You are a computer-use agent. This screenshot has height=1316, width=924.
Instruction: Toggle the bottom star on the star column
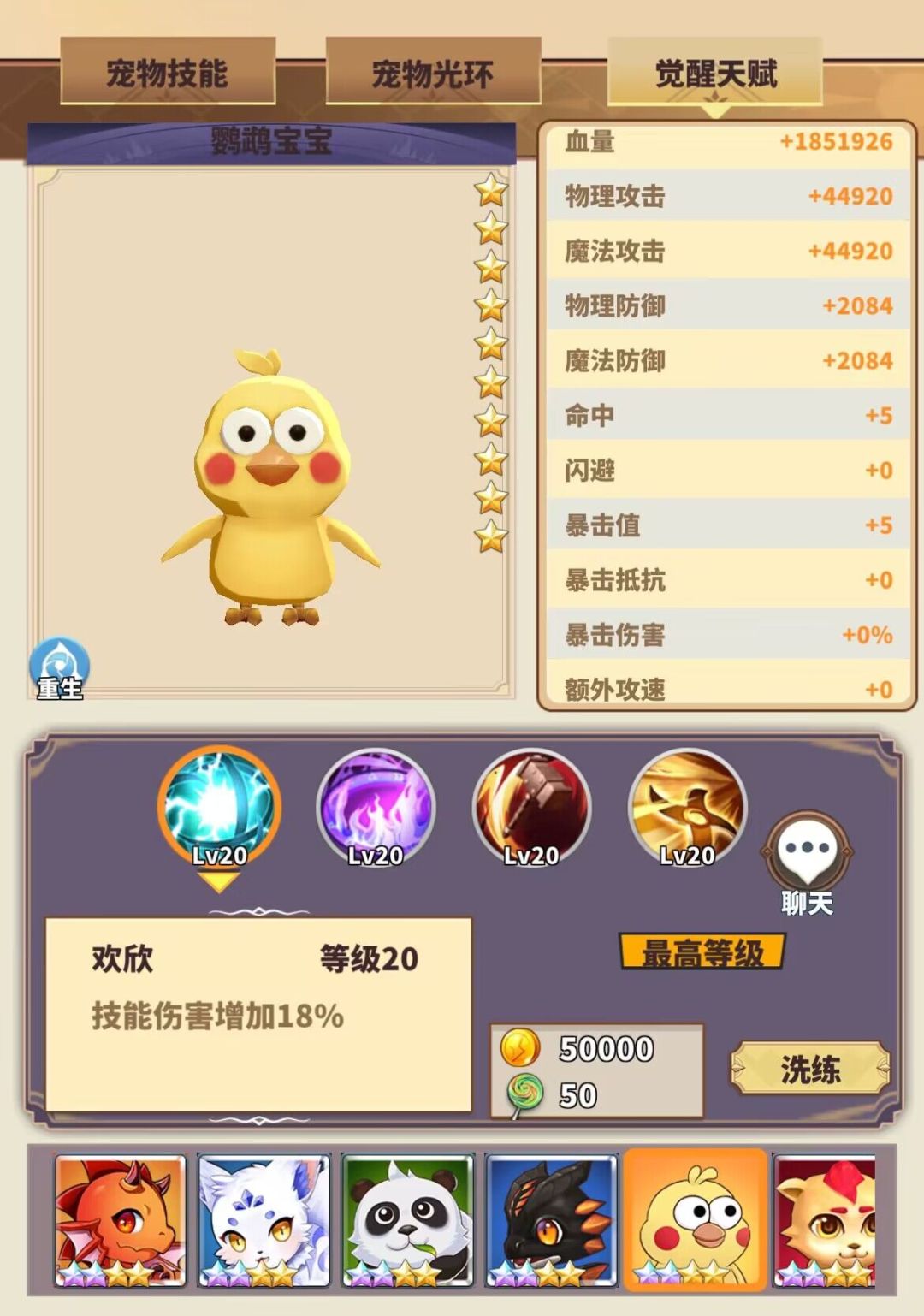coord(492,537)
